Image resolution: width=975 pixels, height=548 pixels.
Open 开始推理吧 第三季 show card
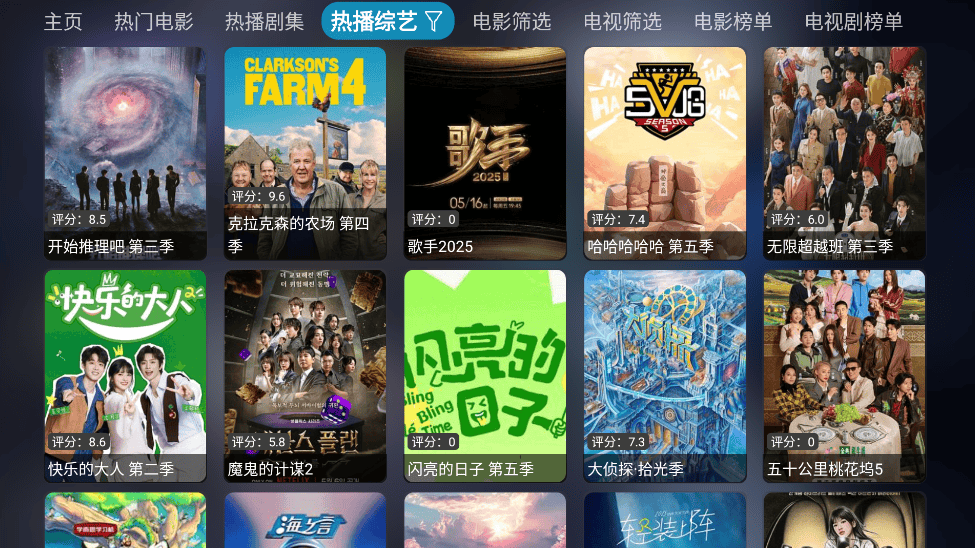[x=125, y=153]
